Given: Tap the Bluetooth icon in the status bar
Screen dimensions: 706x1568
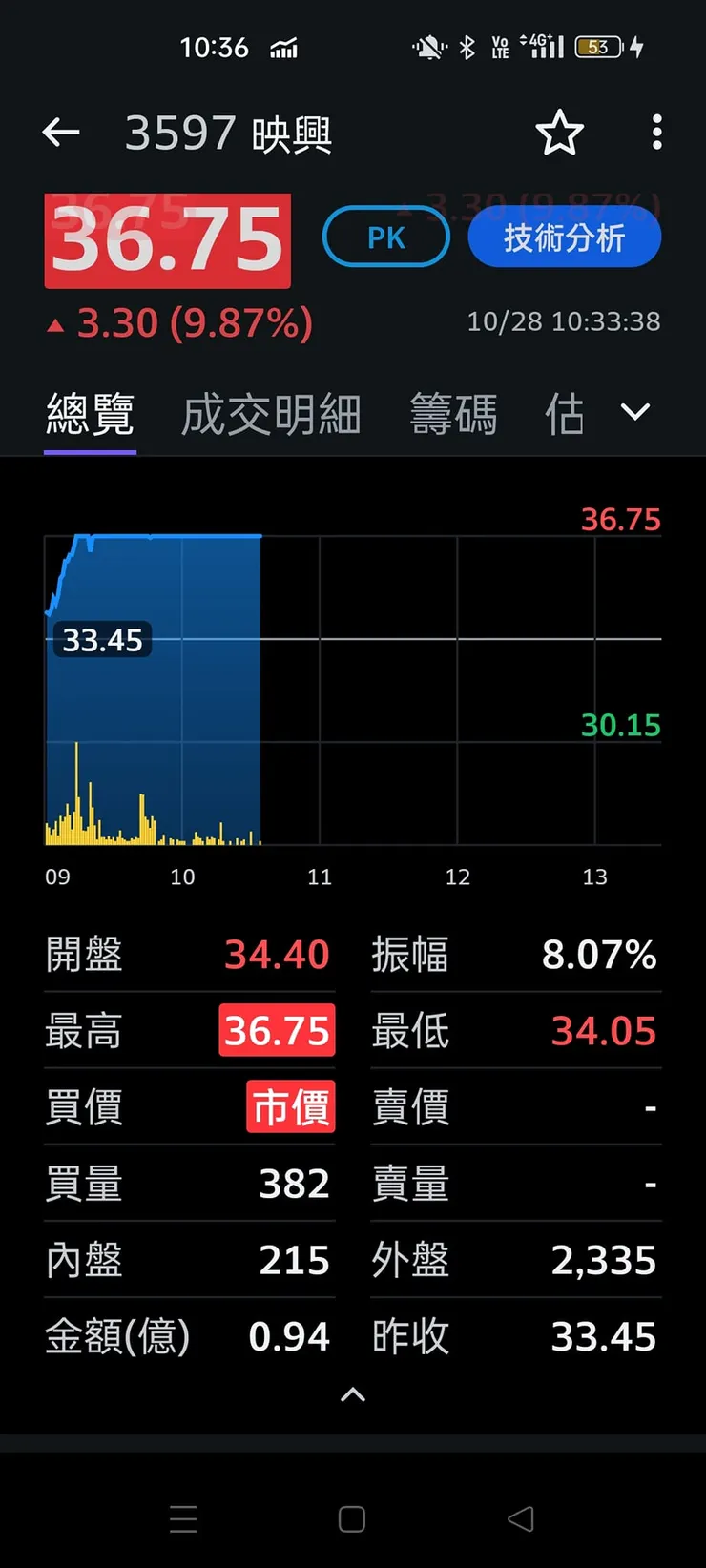Looking at the screenshot, I should point(465,46).
